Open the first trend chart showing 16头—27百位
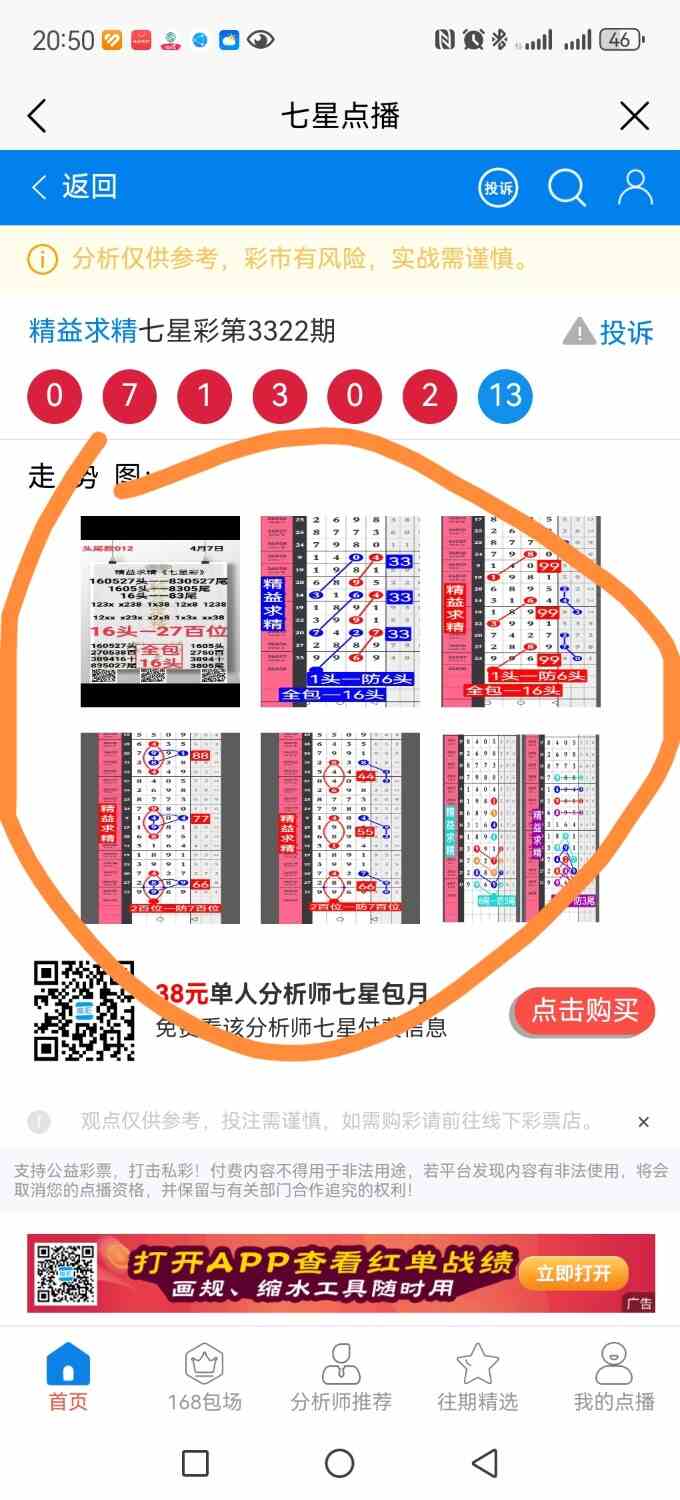 point(160,611)
